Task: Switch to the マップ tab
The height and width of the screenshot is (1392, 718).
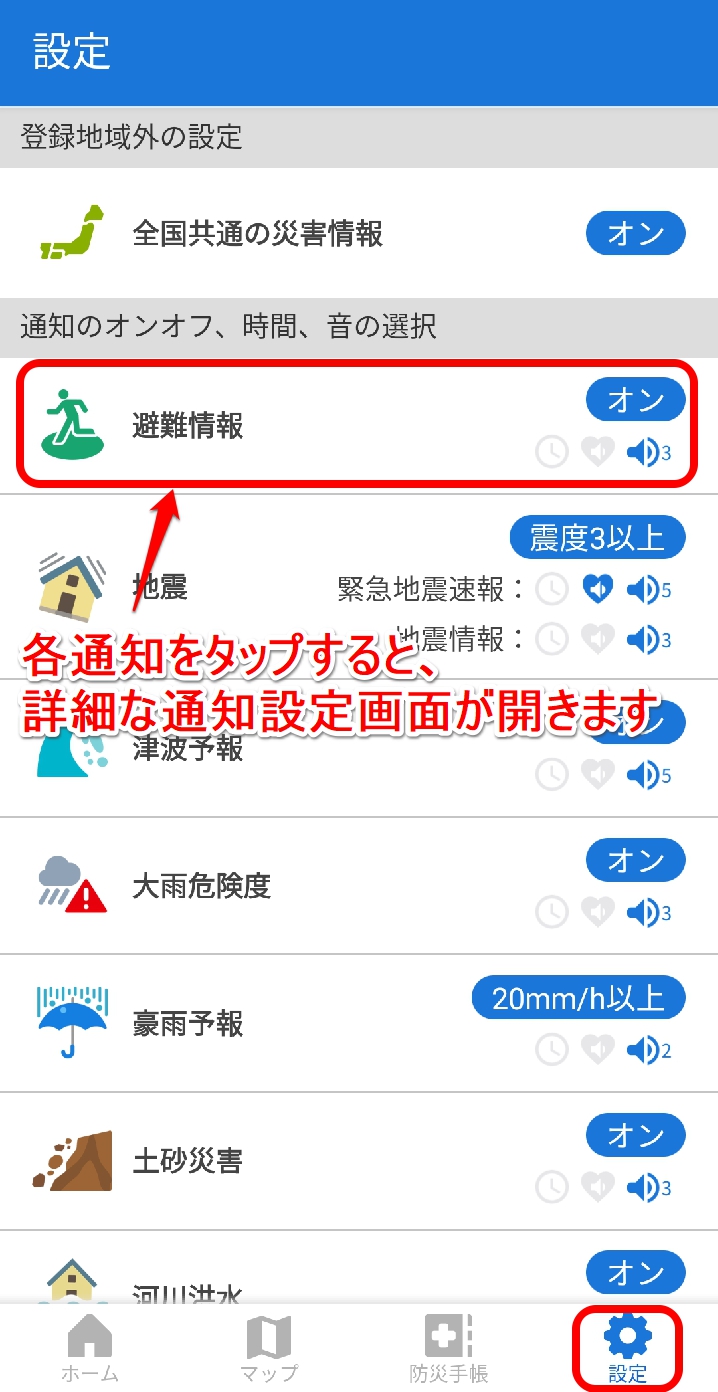Action: click(269, 1348)
